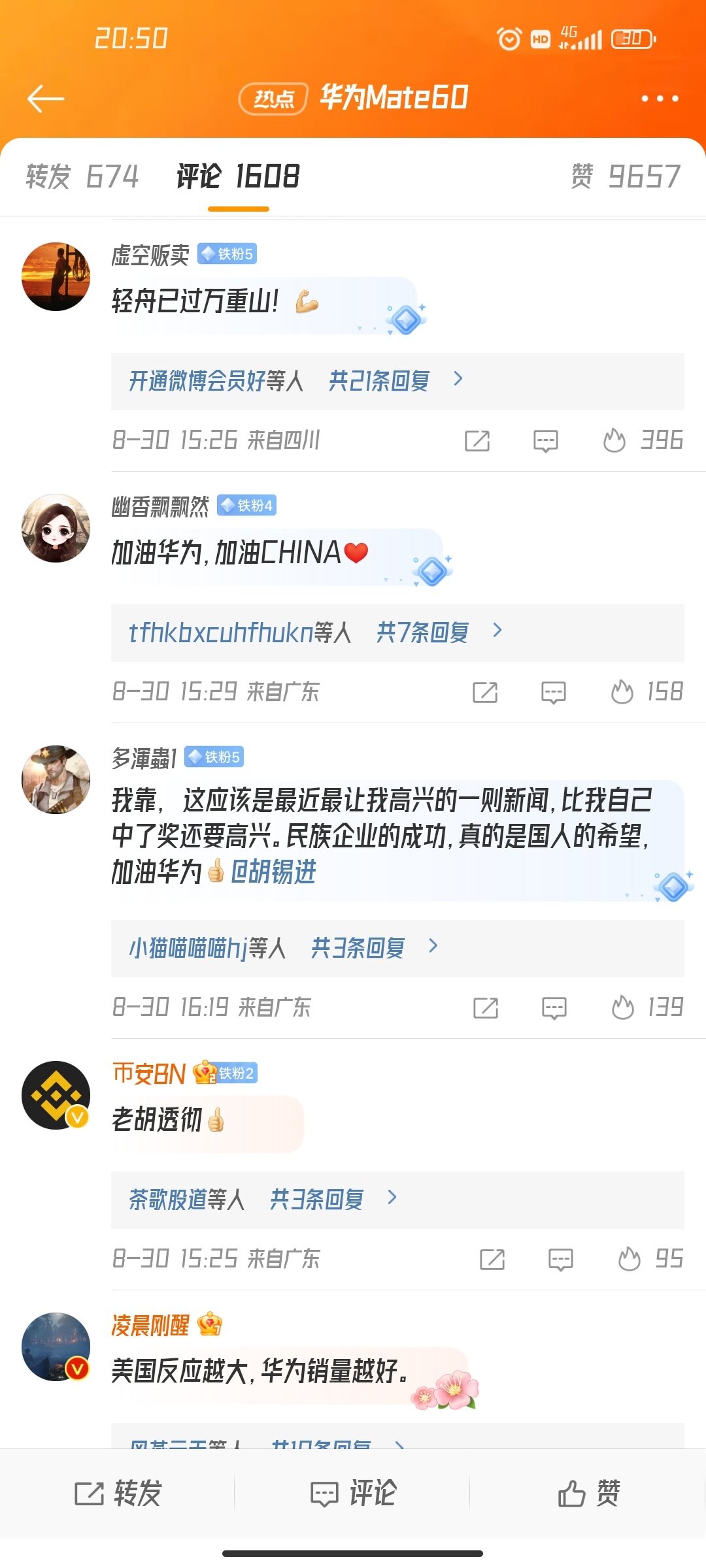Write a comment via bottom 评论 button
This screenshot has width=706, height=1568.
(353, 1494)
